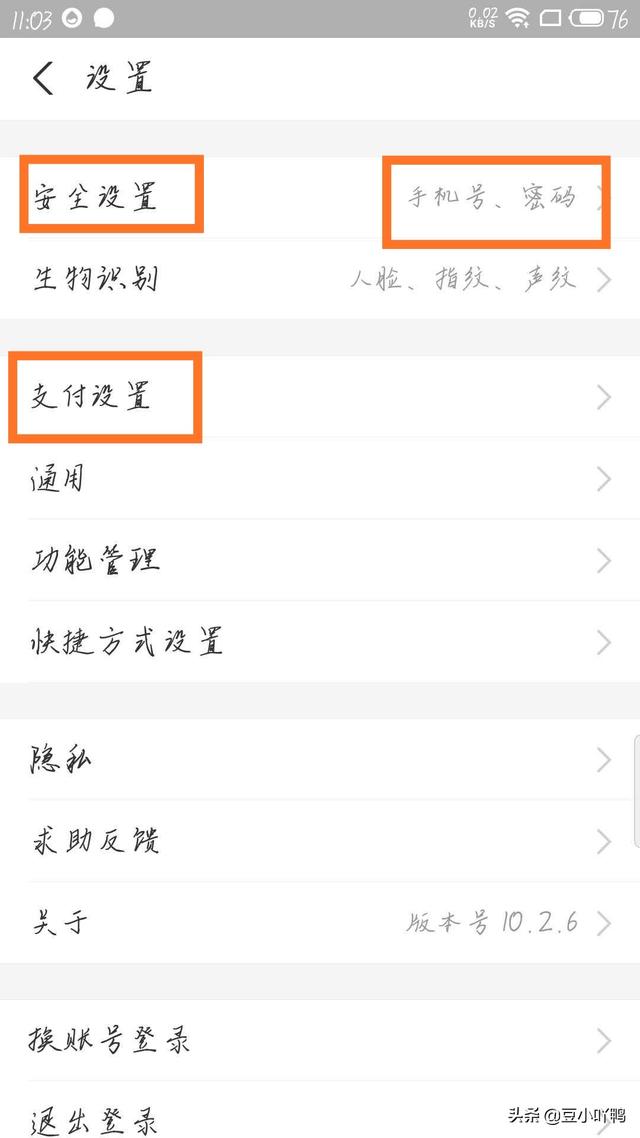
Task: Open 安全设置 row
Action: pos(320,197)
